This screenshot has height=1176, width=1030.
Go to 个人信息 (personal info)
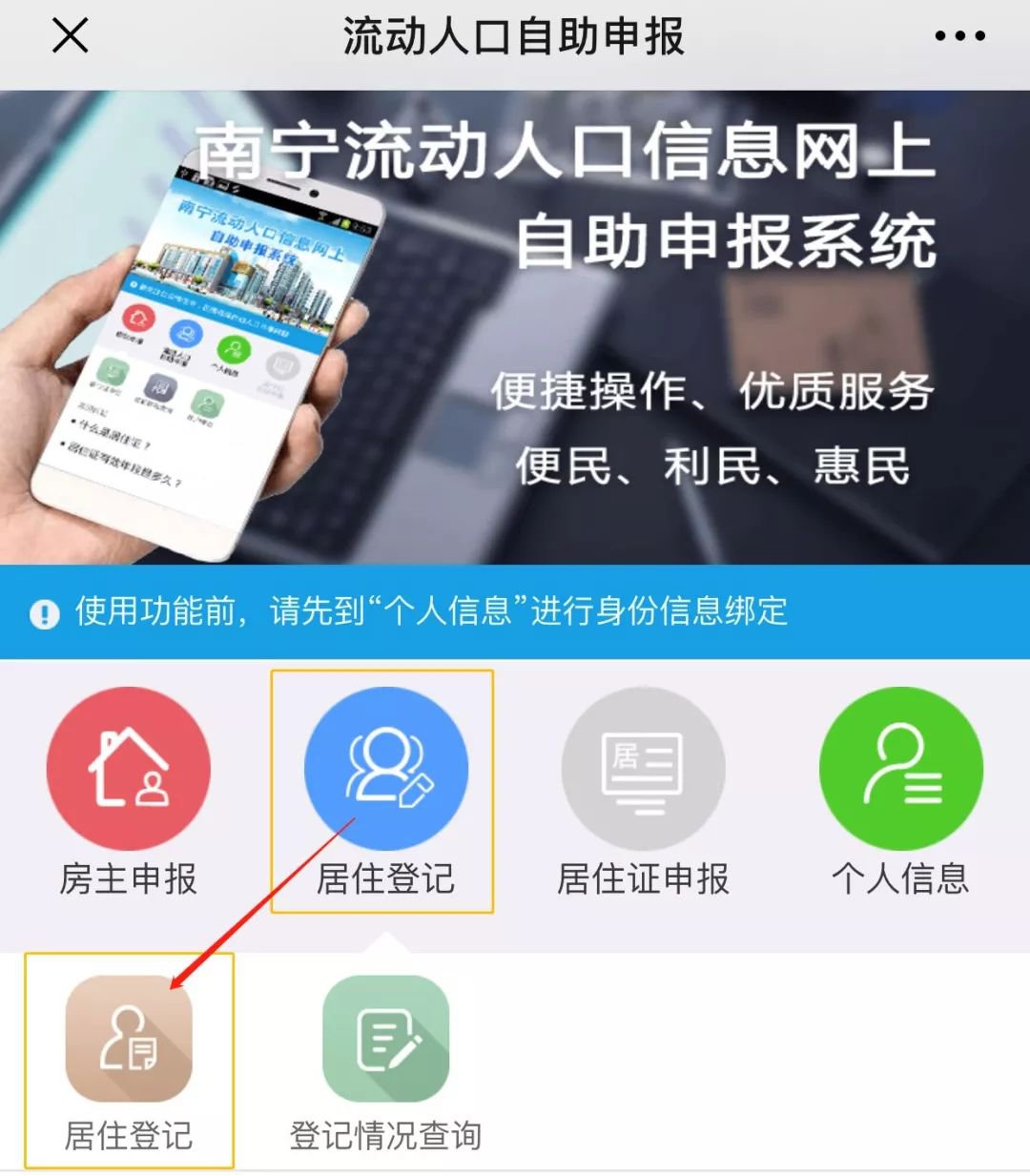pyautogui.click(x=900, y=769)
